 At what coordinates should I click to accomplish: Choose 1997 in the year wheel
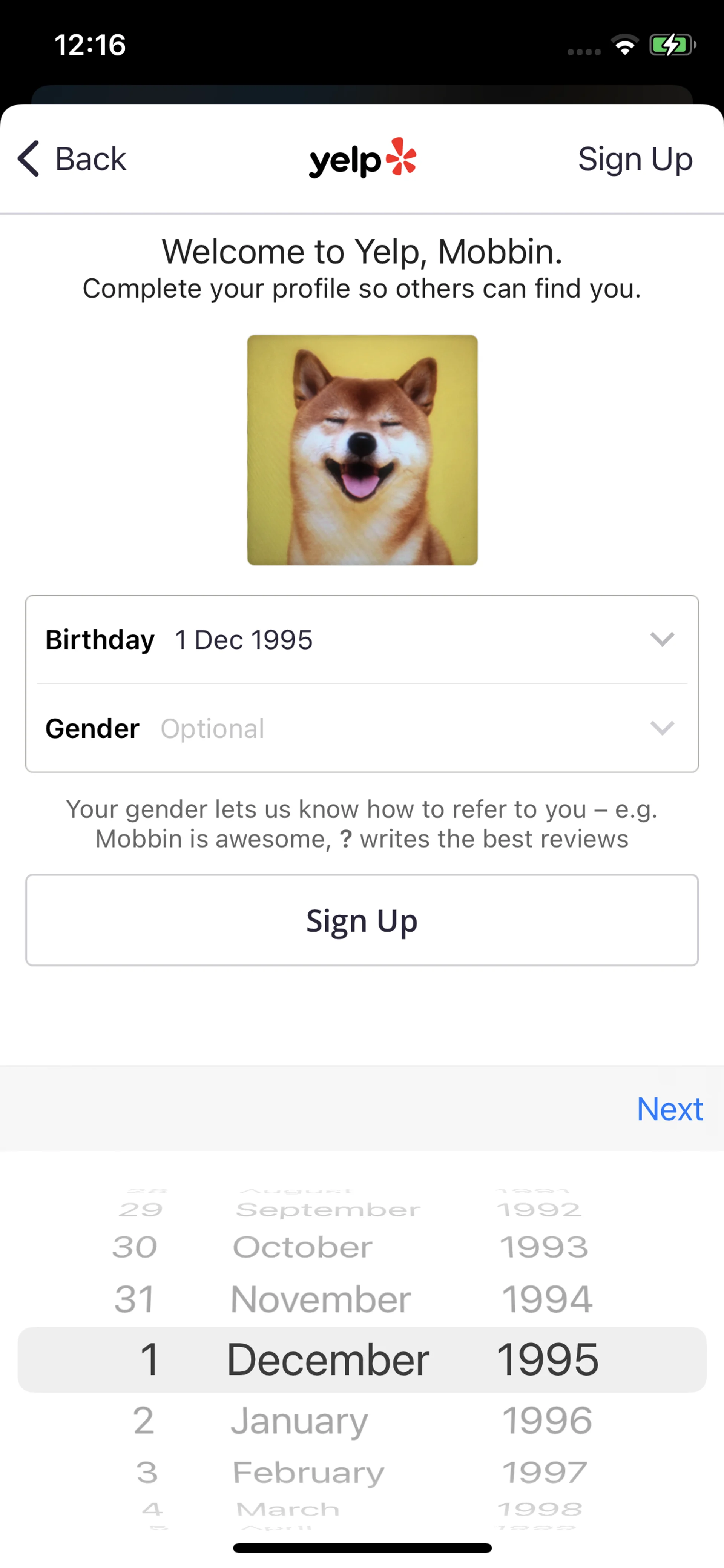tap(545, 1473)
